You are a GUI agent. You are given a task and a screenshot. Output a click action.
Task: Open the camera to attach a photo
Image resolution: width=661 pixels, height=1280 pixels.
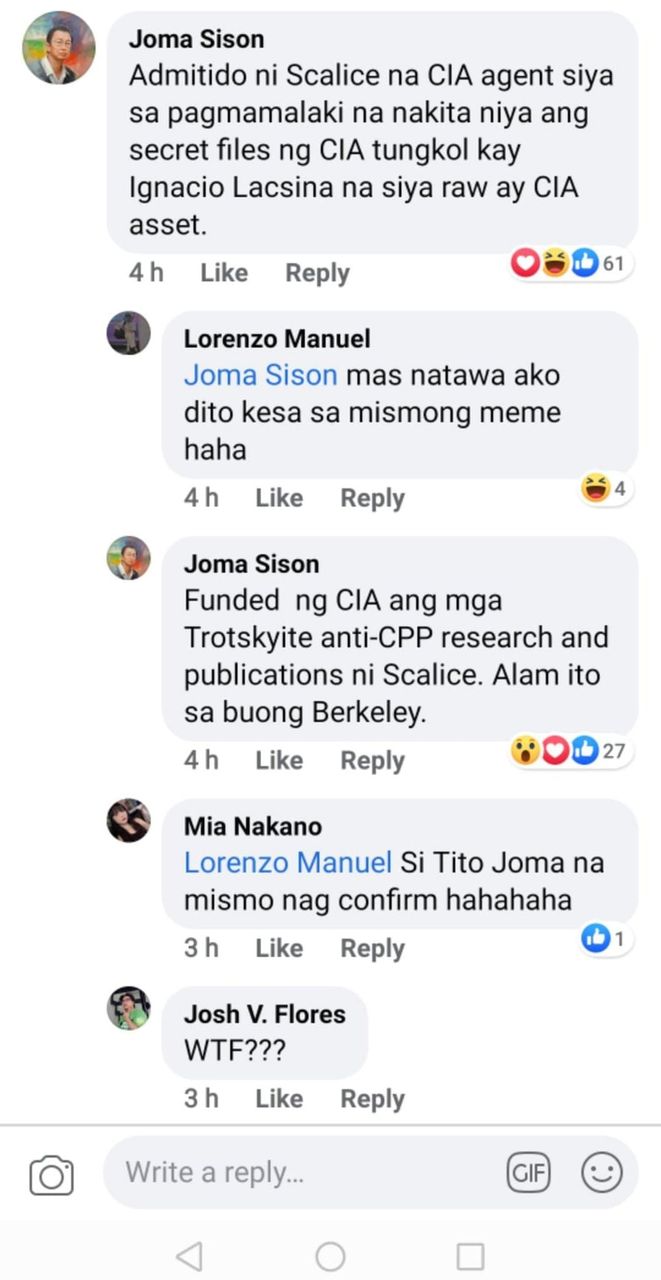point(51,1174)
